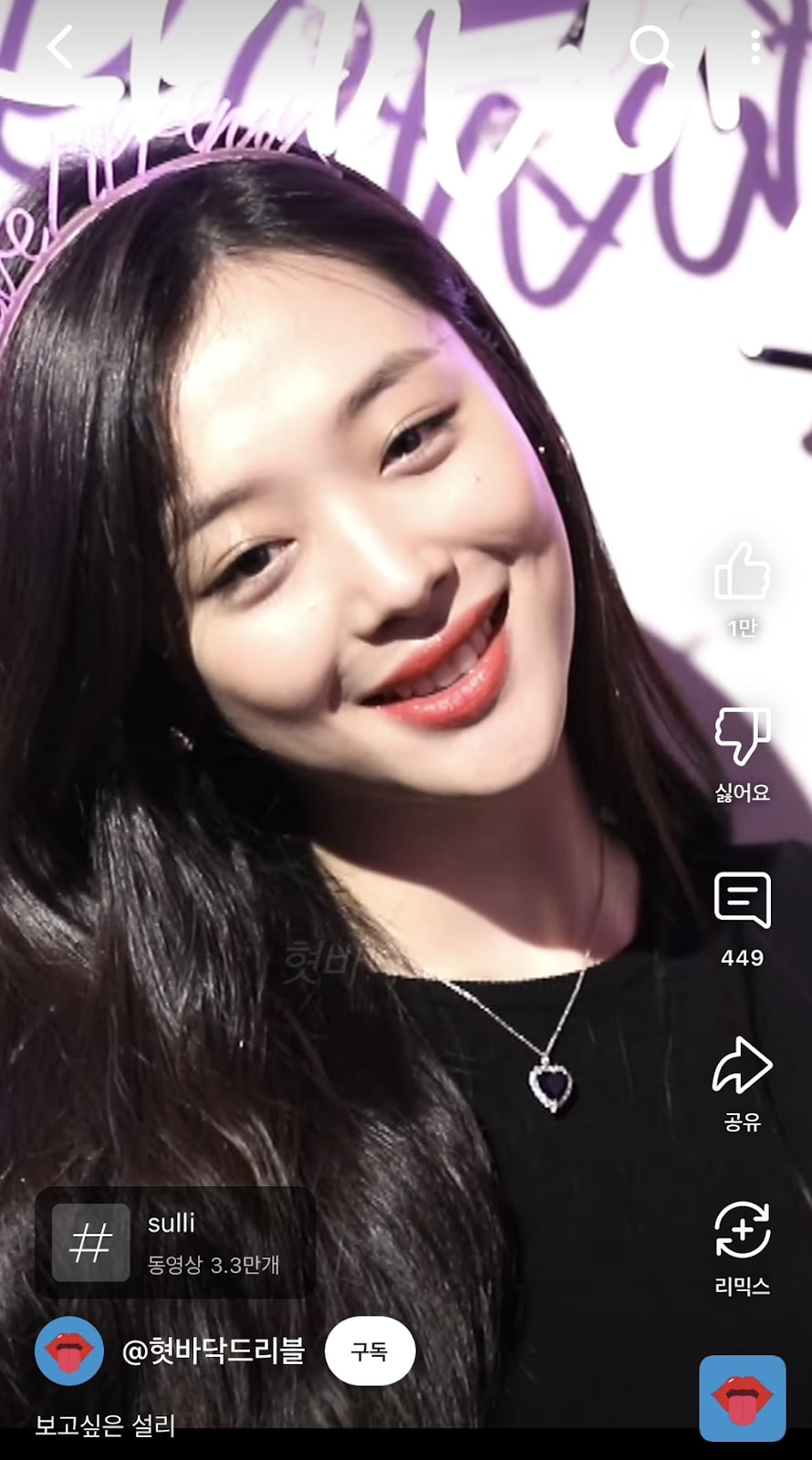The image size is (812, 1460).
Task: Tap the dislike (싫어요) button
Action: coord(742,735)
